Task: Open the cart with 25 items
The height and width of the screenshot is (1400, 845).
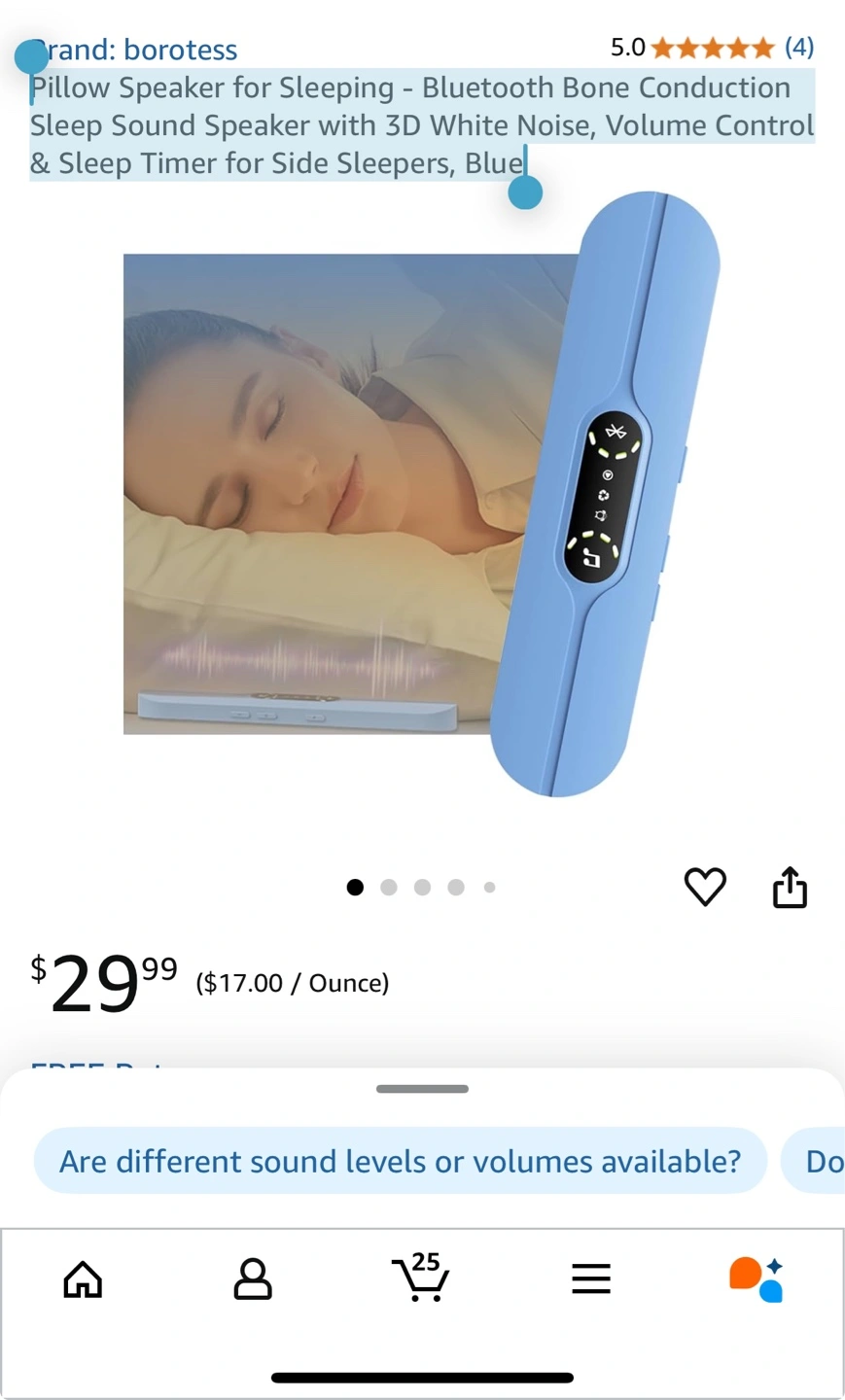Action: [422, 1277]
